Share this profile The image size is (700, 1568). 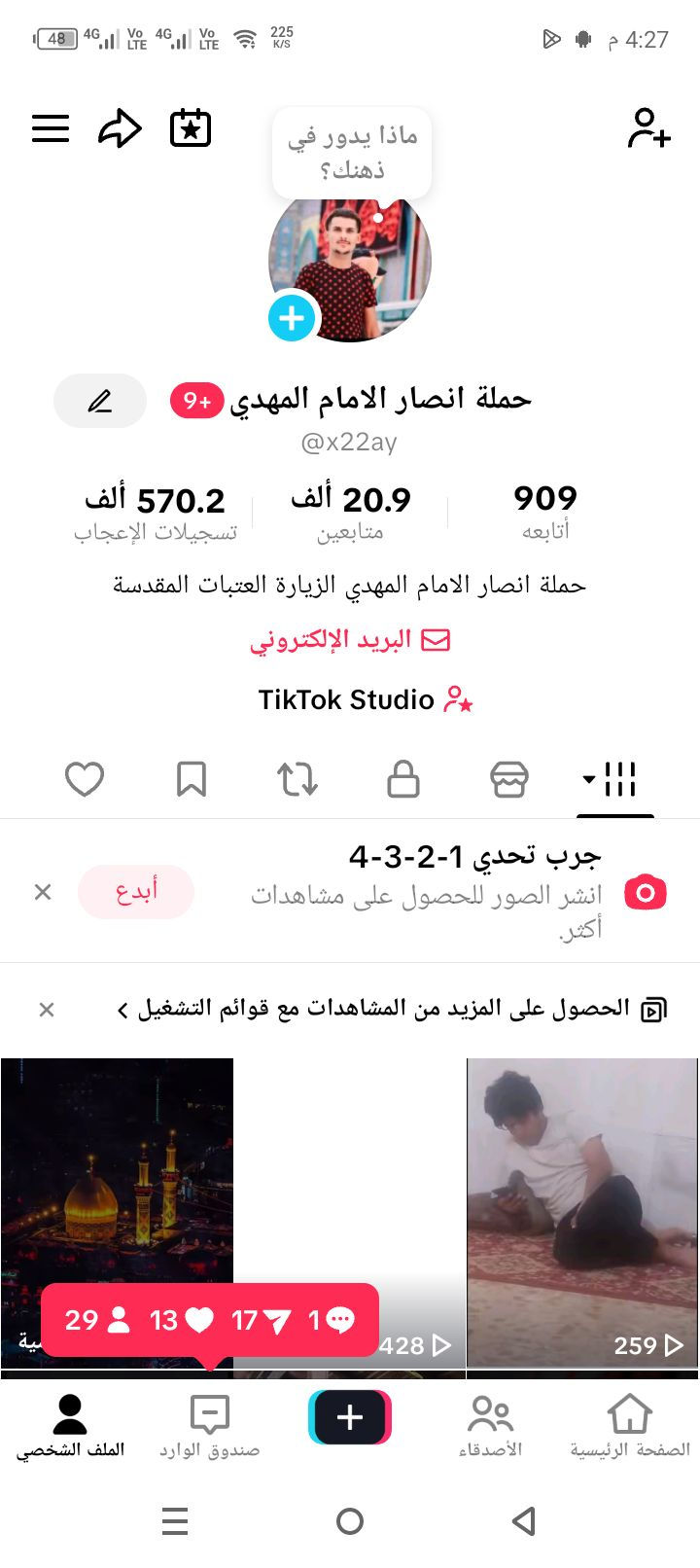click(121, 128)
